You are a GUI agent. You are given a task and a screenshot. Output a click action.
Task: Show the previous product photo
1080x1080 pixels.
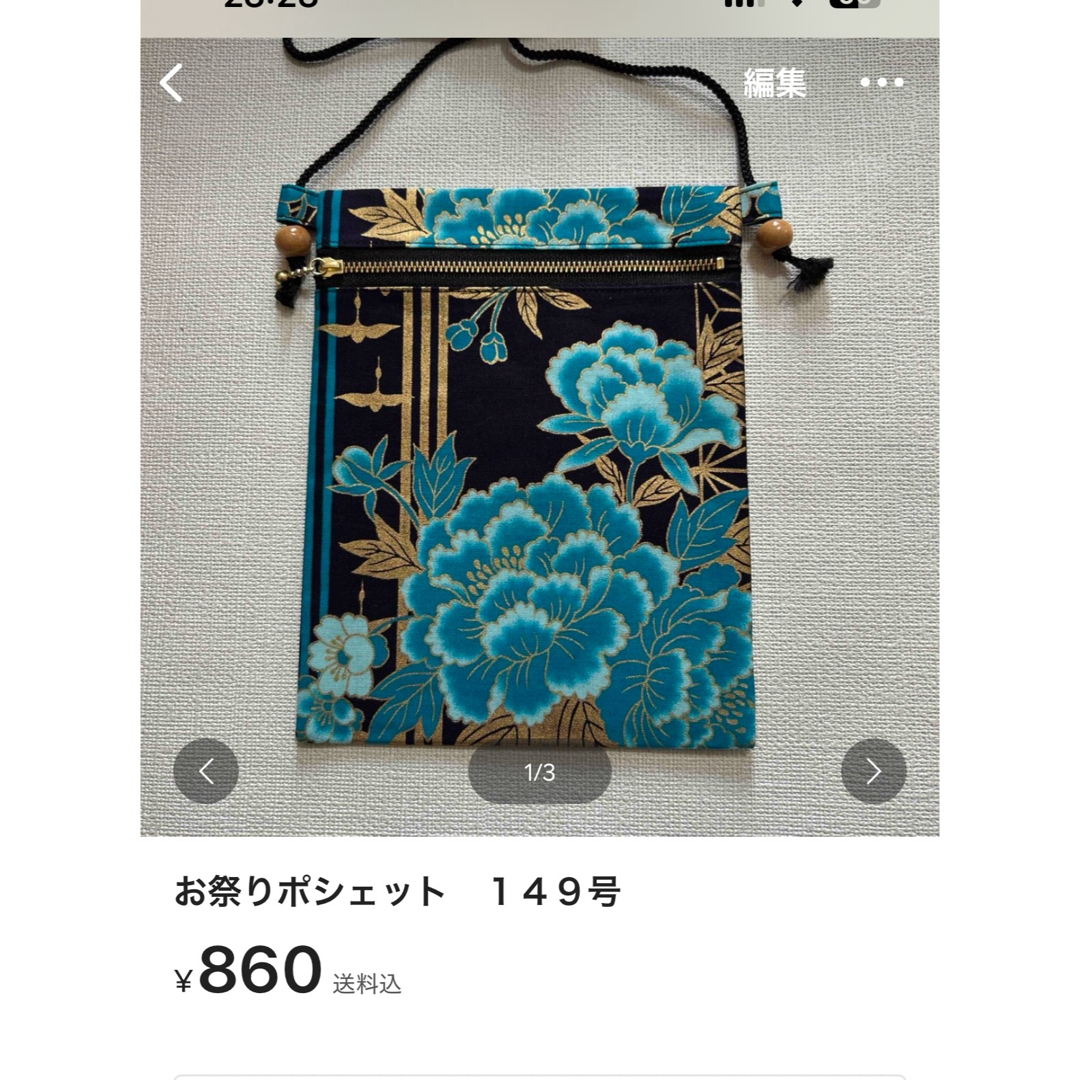click(206, 771)
